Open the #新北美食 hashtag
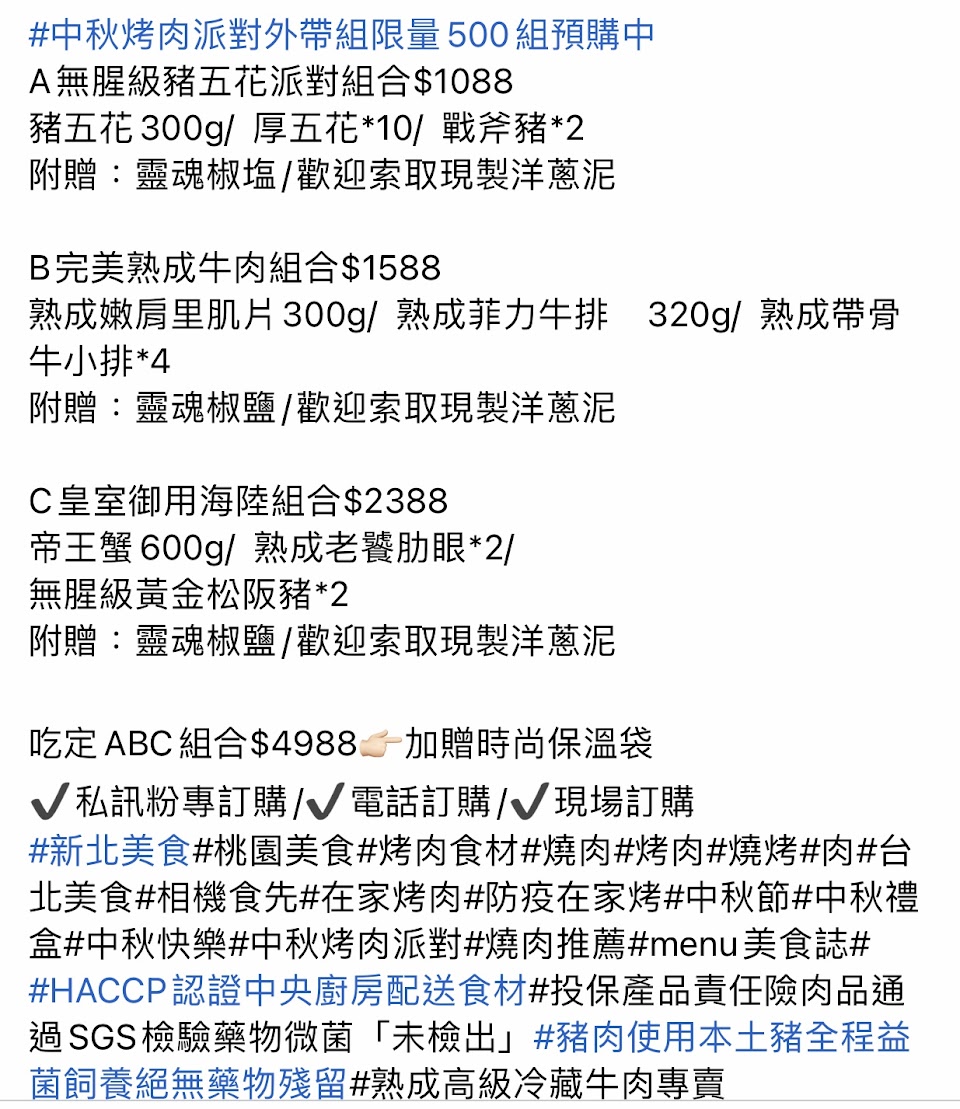This screenshot has width=960, height=1109. (110, 850)
